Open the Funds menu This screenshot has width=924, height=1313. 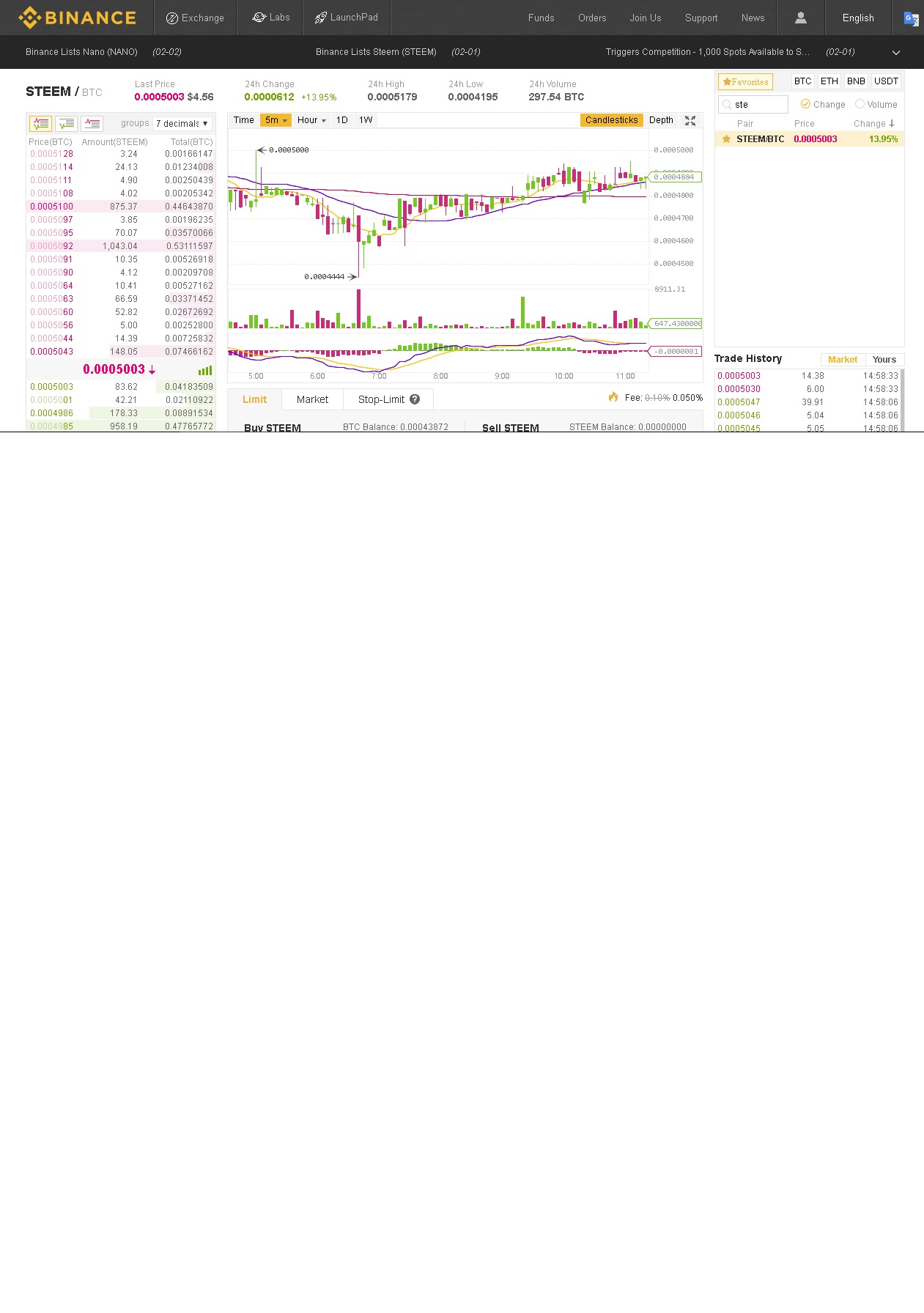[541, 18]
